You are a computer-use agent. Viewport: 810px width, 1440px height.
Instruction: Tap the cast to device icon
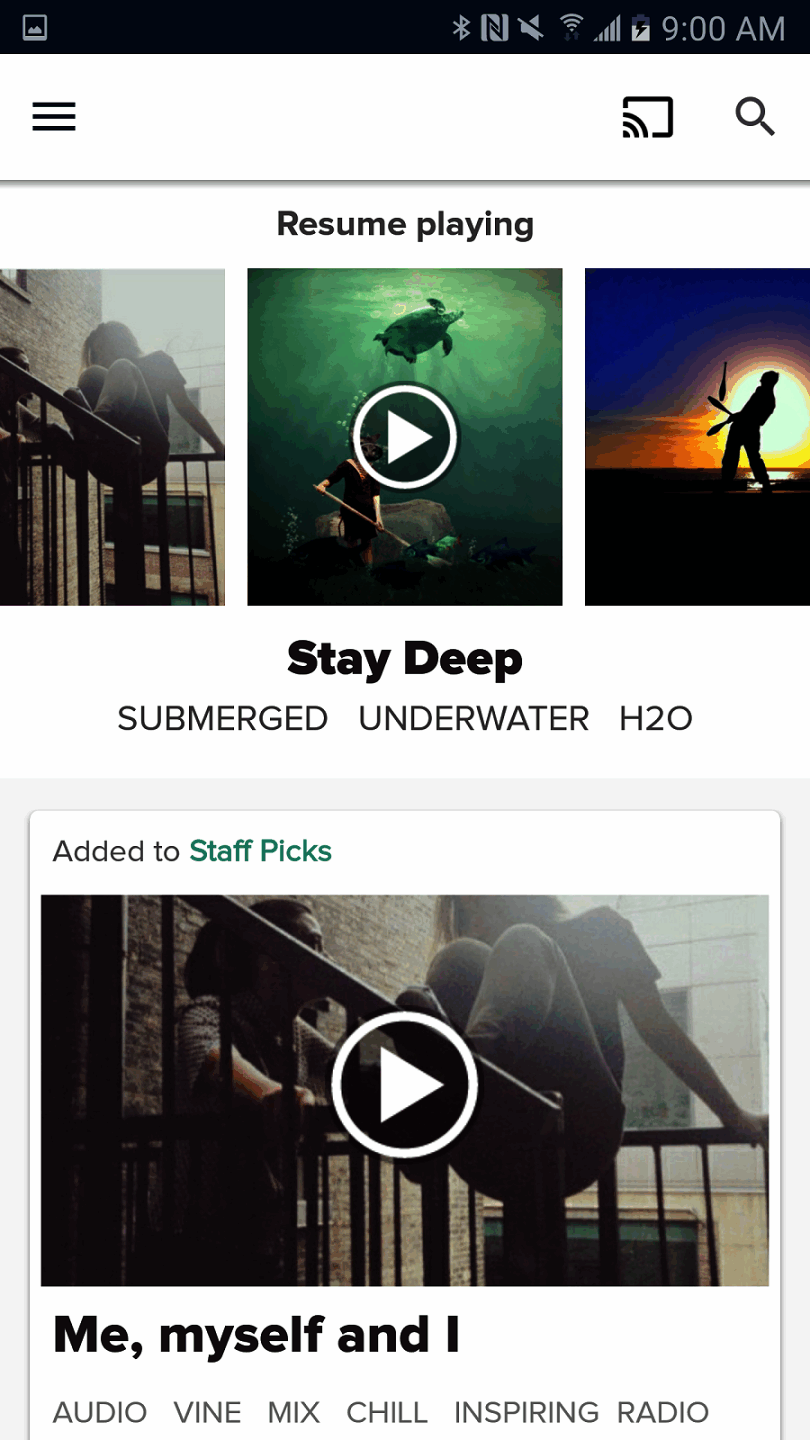click(x=647, y=117)
